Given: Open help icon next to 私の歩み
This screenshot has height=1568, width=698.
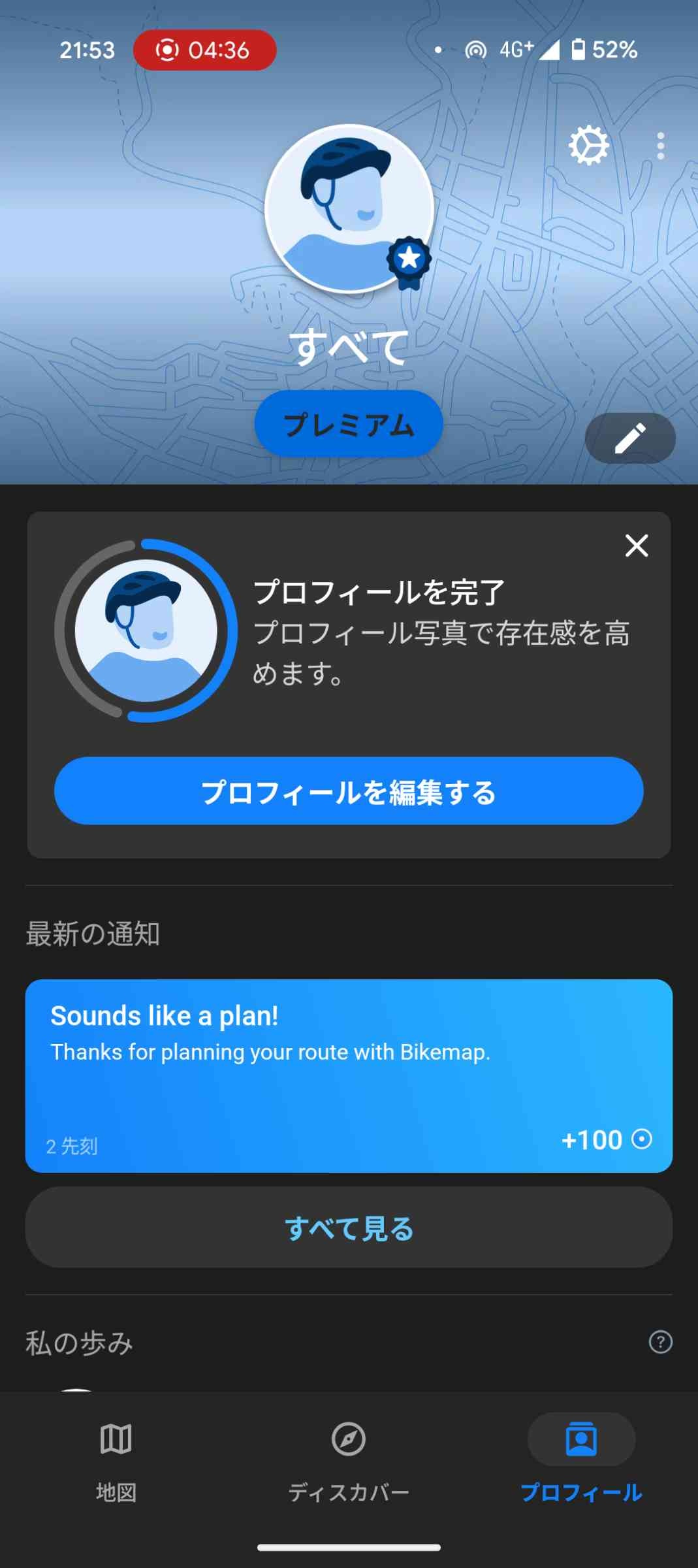Looking at the screenshot, I should click(x=661, y=1342).
